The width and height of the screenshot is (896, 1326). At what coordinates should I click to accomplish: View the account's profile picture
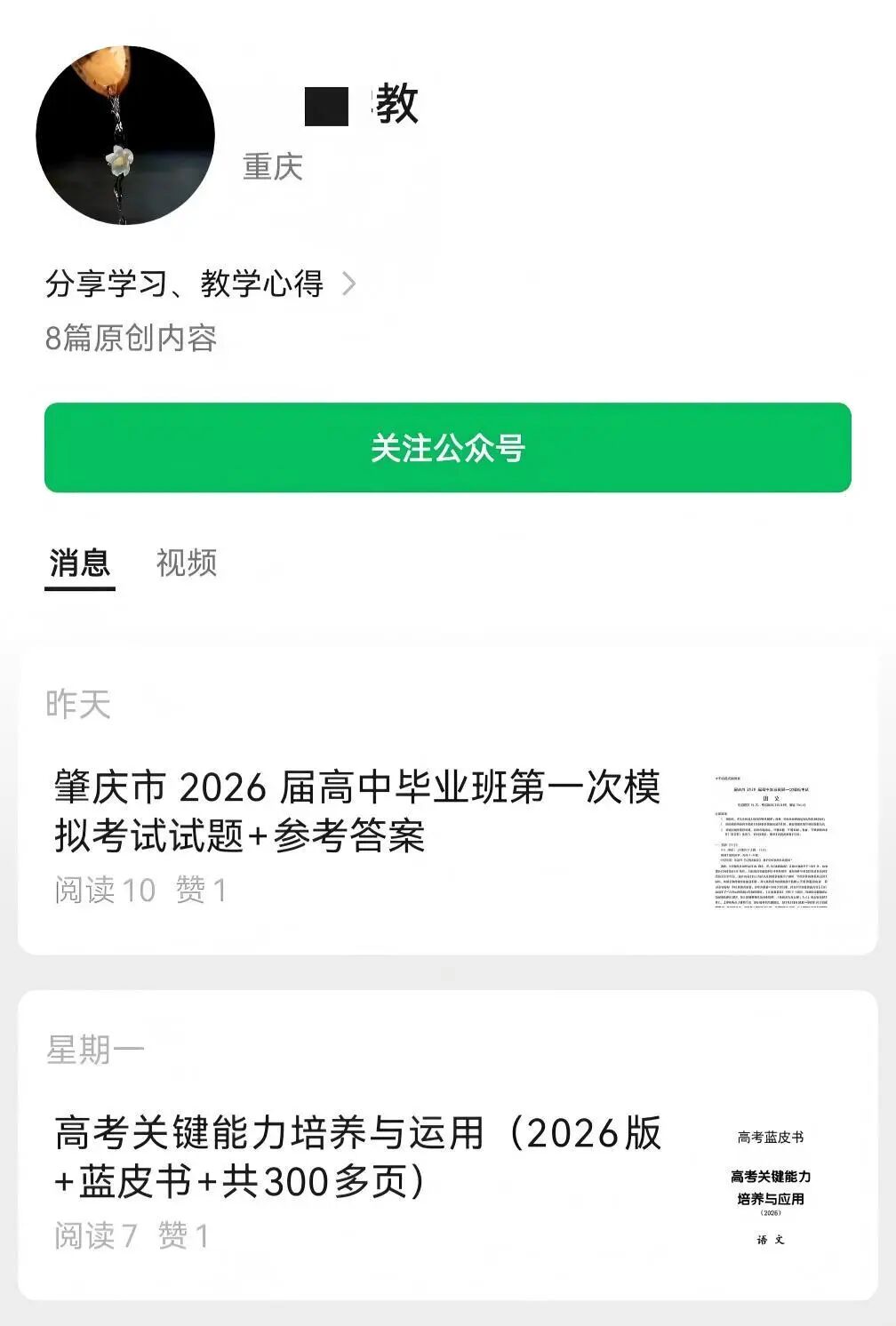coord(125,135)
